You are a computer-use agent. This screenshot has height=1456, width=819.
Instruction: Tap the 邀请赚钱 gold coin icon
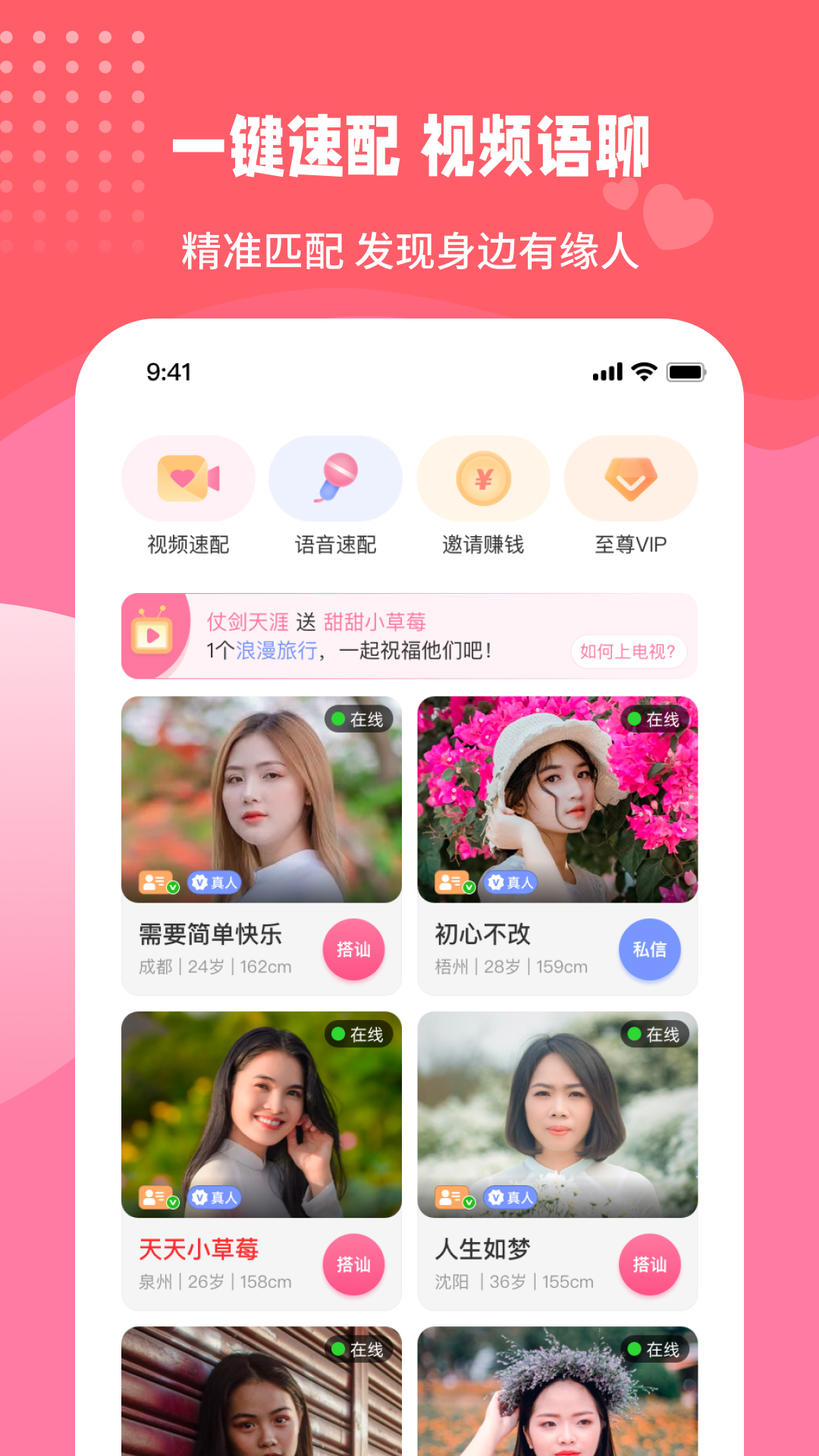click(x=484, y=478)
